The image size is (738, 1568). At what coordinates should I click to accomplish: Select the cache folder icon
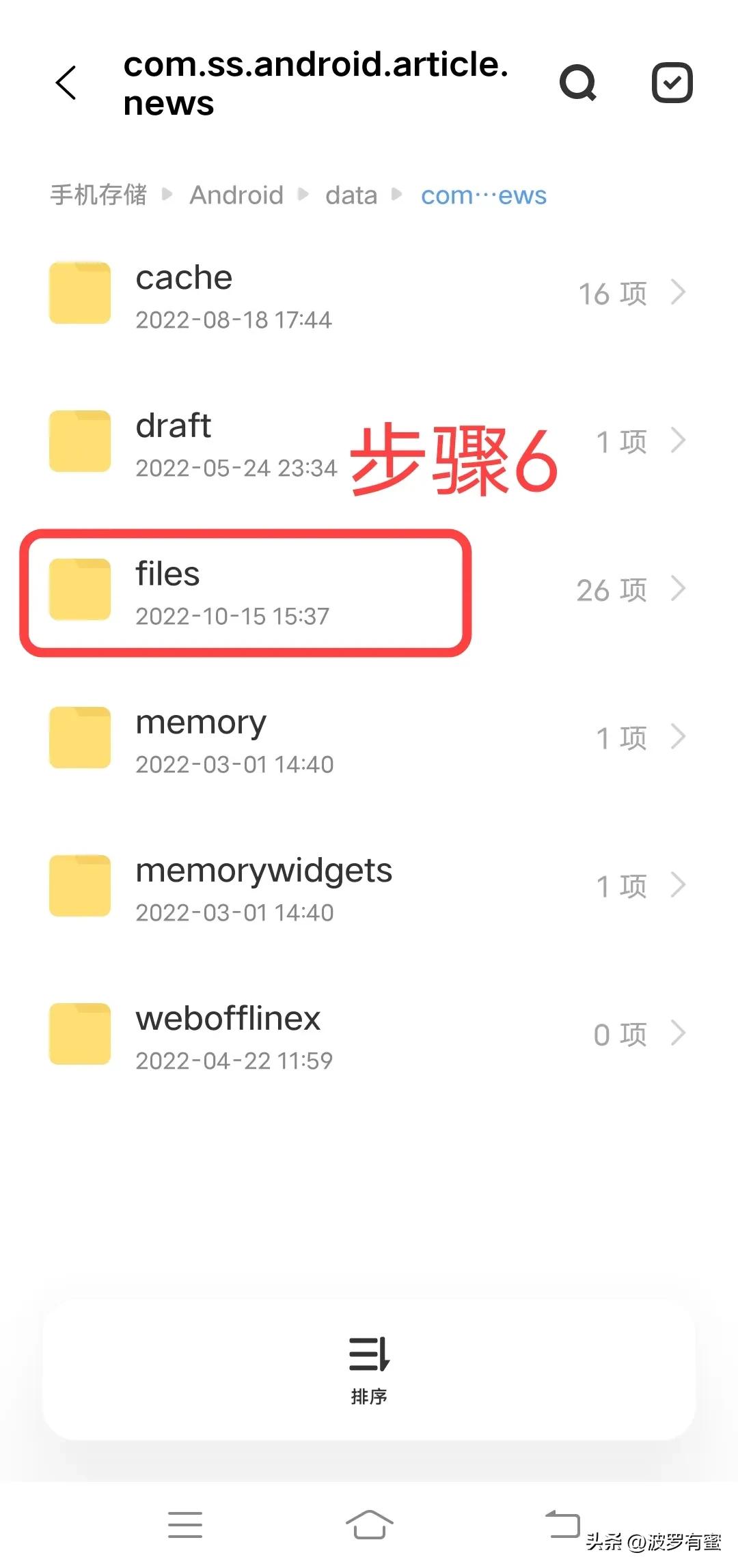(x=79, y=294)
